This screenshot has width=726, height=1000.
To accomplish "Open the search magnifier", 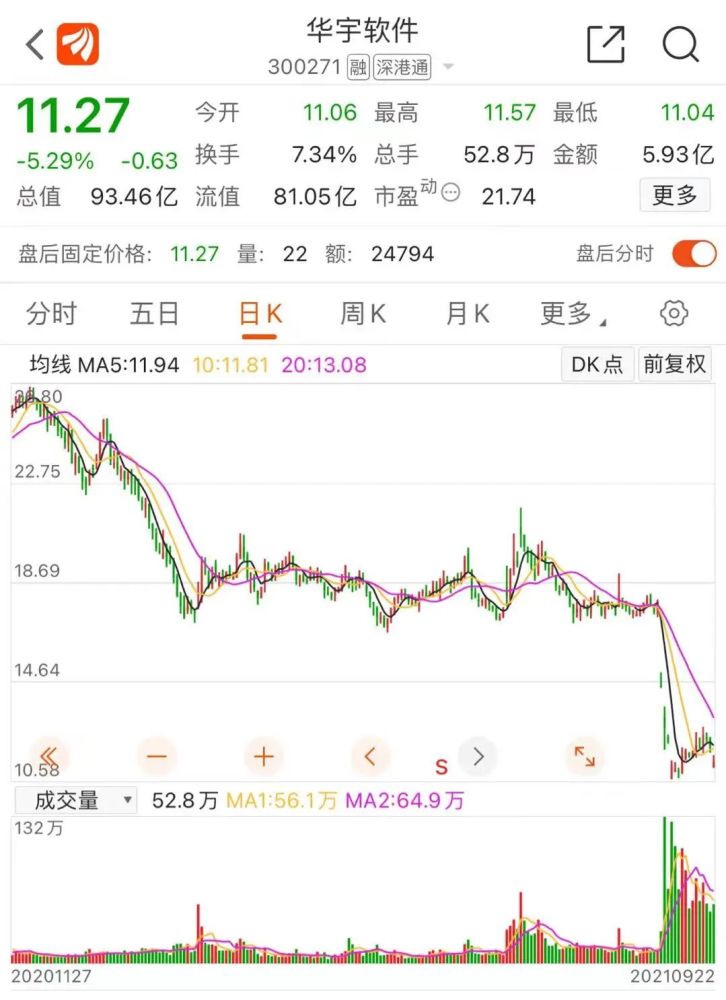I will pos(680,44).
